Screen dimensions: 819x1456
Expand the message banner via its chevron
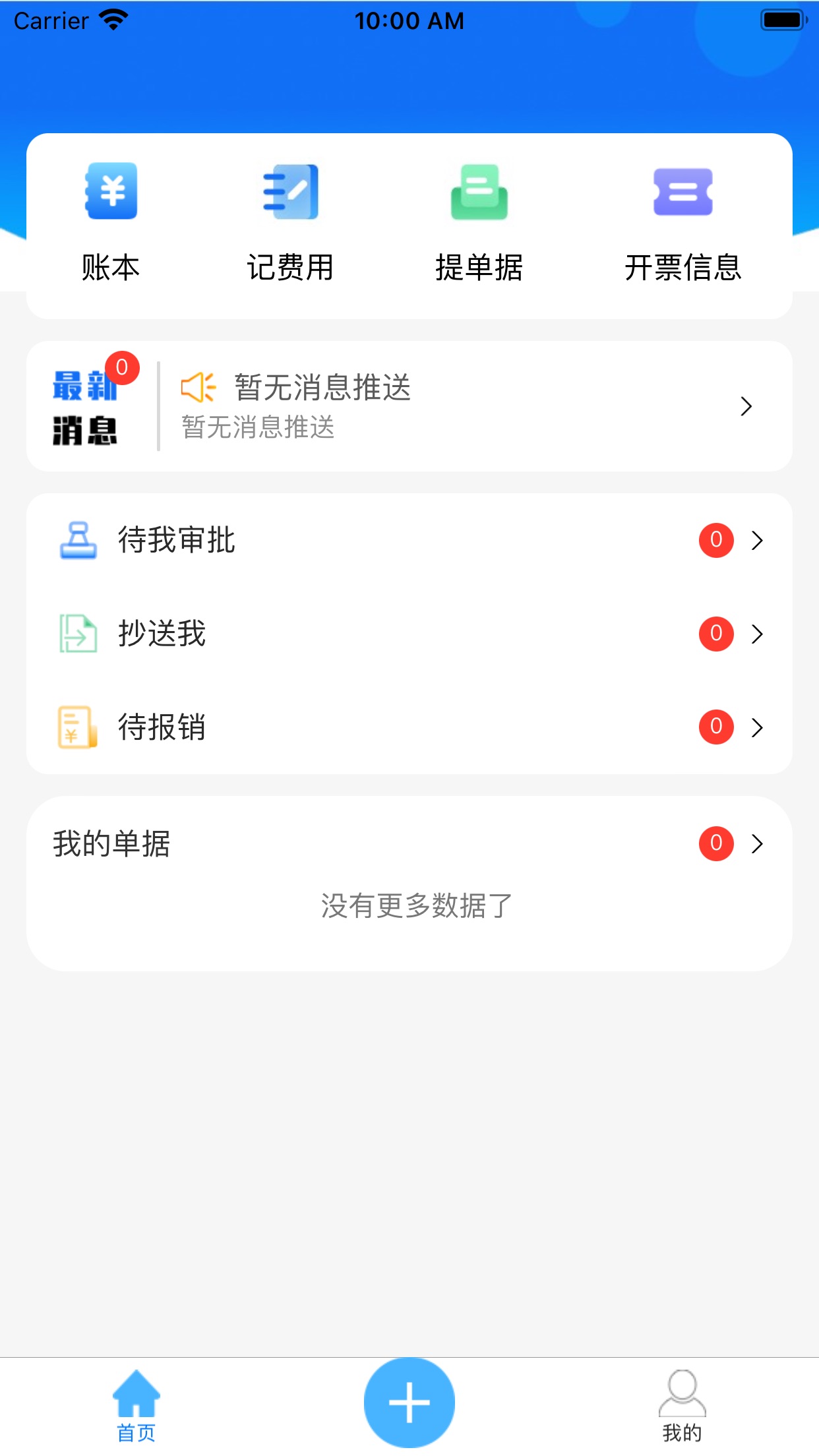coord(746,406)
